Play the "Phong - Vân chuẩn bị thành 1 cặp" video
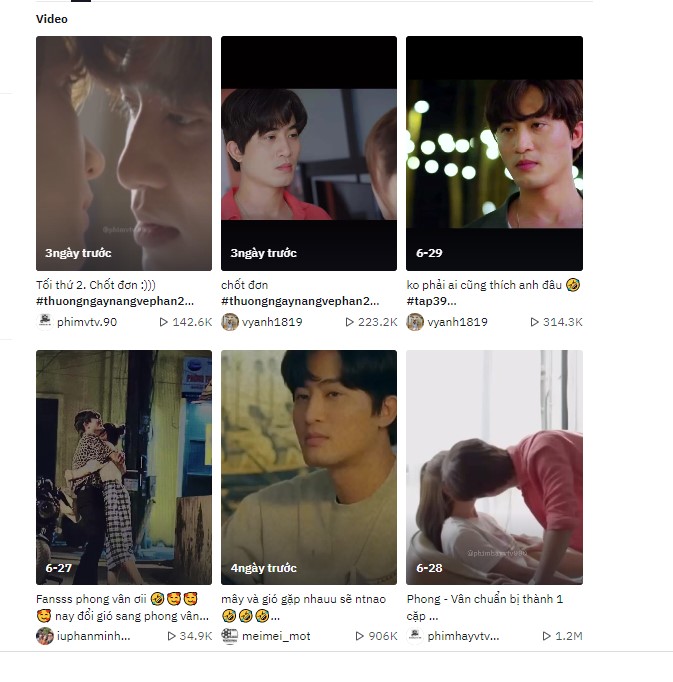The image size is (673, 682). point(494,467)
